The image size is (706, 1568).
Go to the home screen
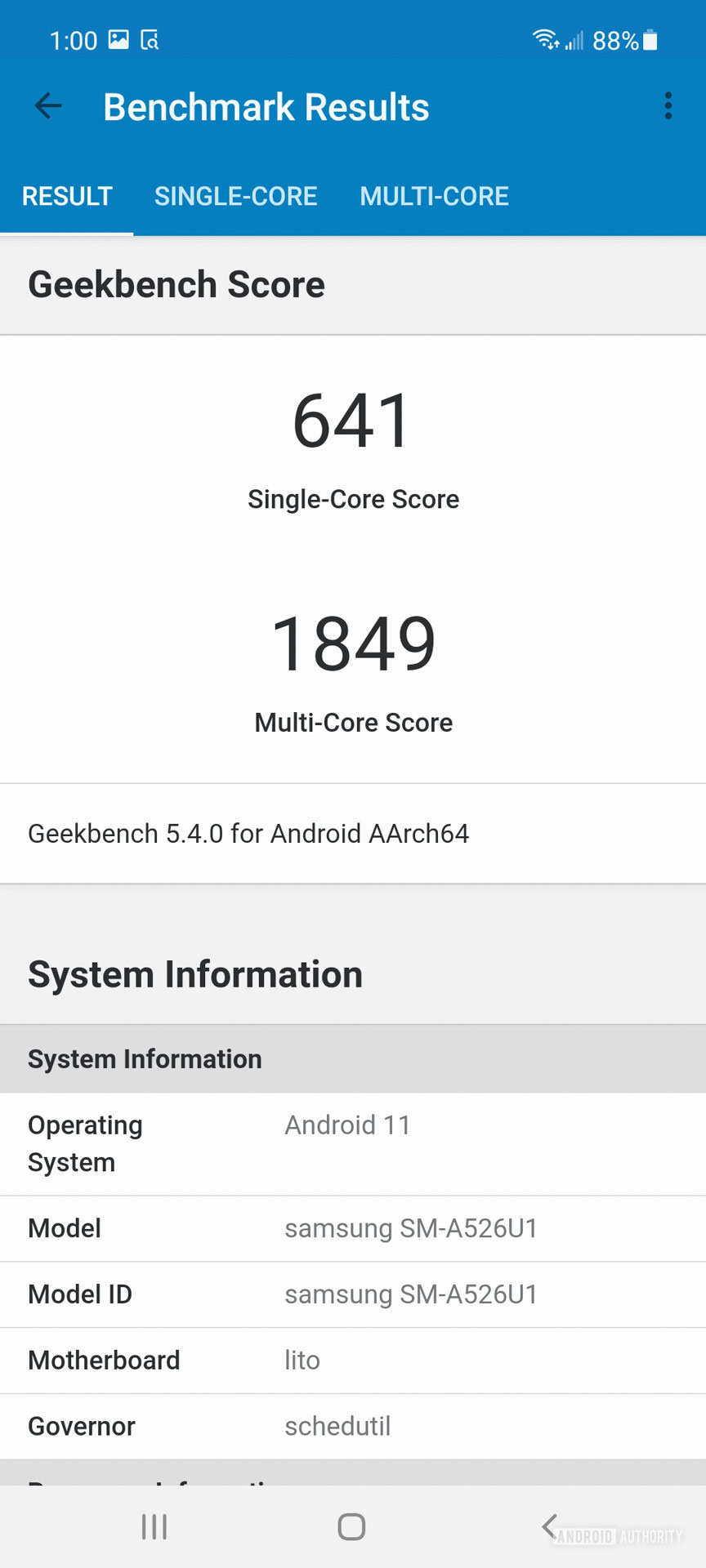[x=351, y=1526]
